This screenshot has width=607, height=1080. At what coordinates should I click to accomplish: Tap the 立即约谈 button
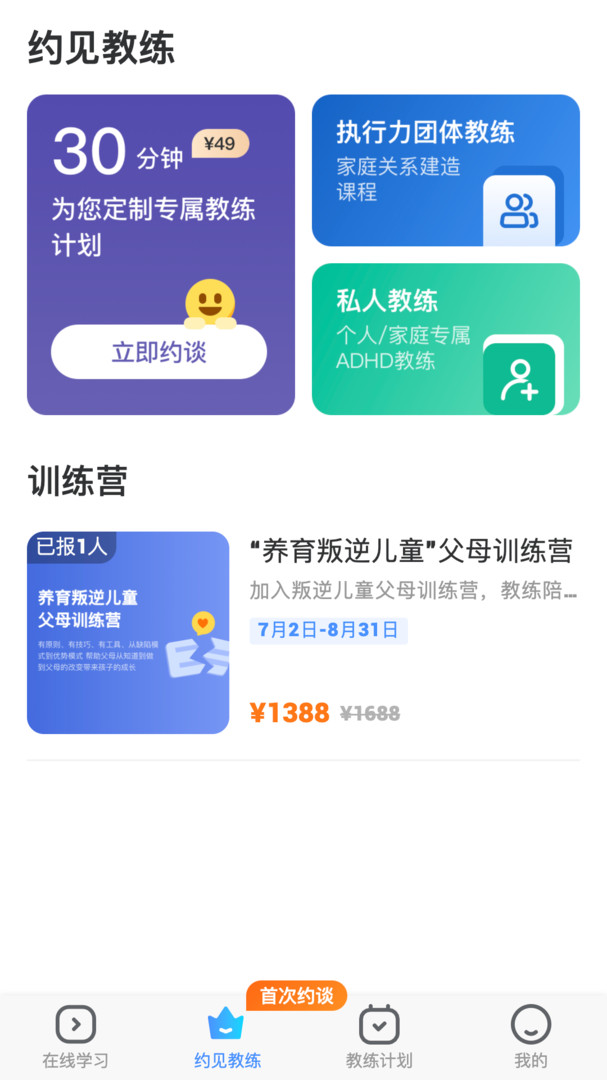click(159, 352)
